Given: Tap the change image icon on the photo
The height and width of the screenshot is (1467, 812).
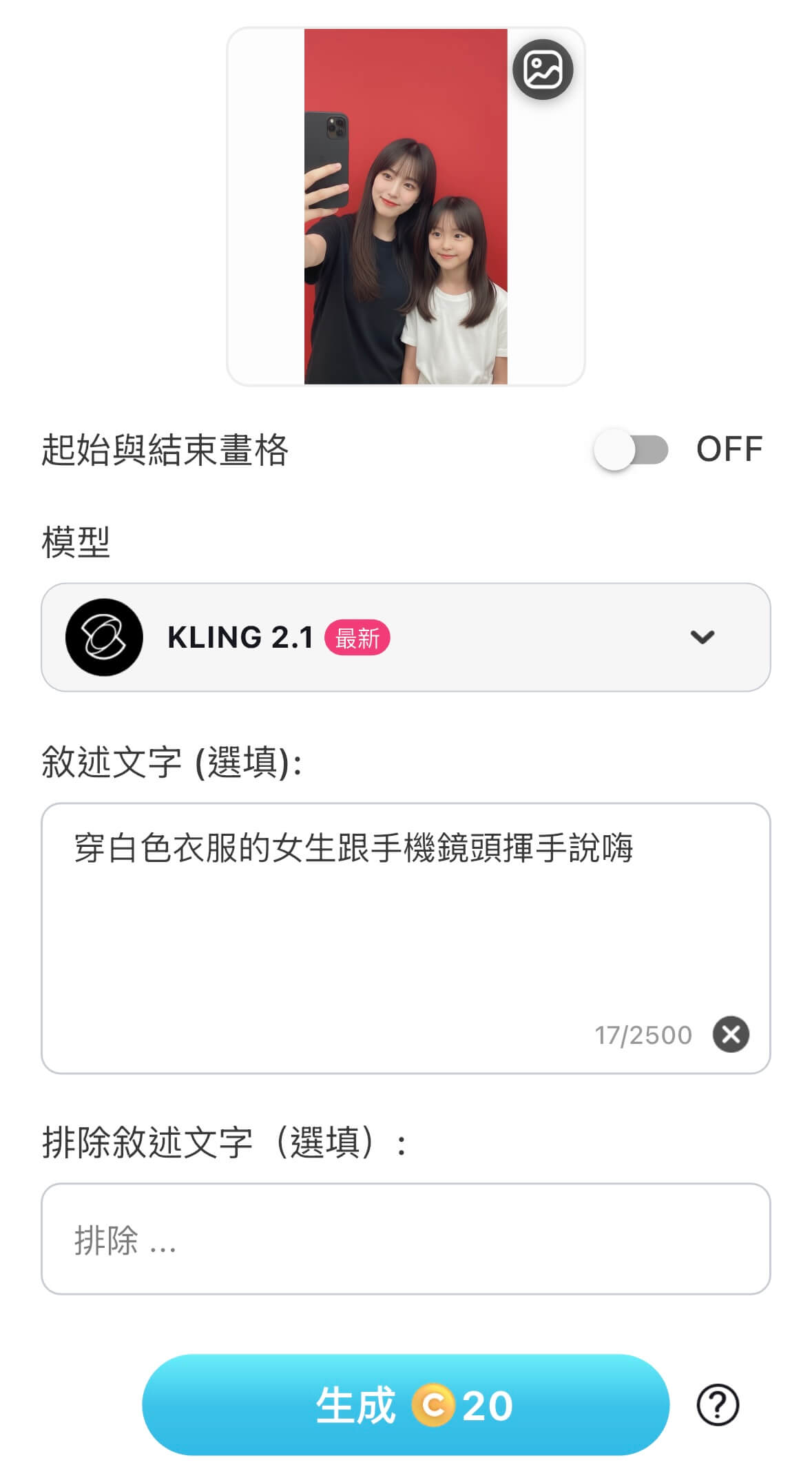Looking at the screenshot, I should [542, 70].
